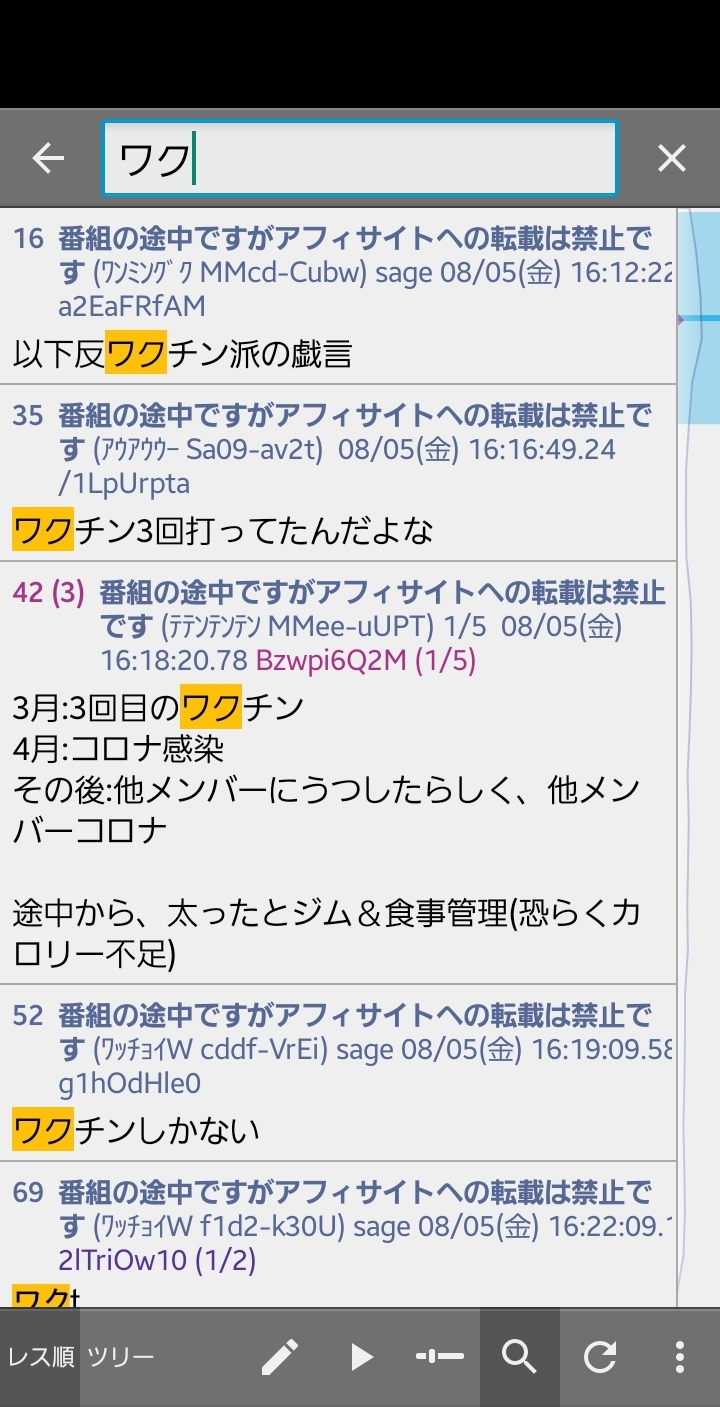Write a new reply with pencil icon
The width and height of the screenshot is (720, 1407).
tap(280, 1357)
